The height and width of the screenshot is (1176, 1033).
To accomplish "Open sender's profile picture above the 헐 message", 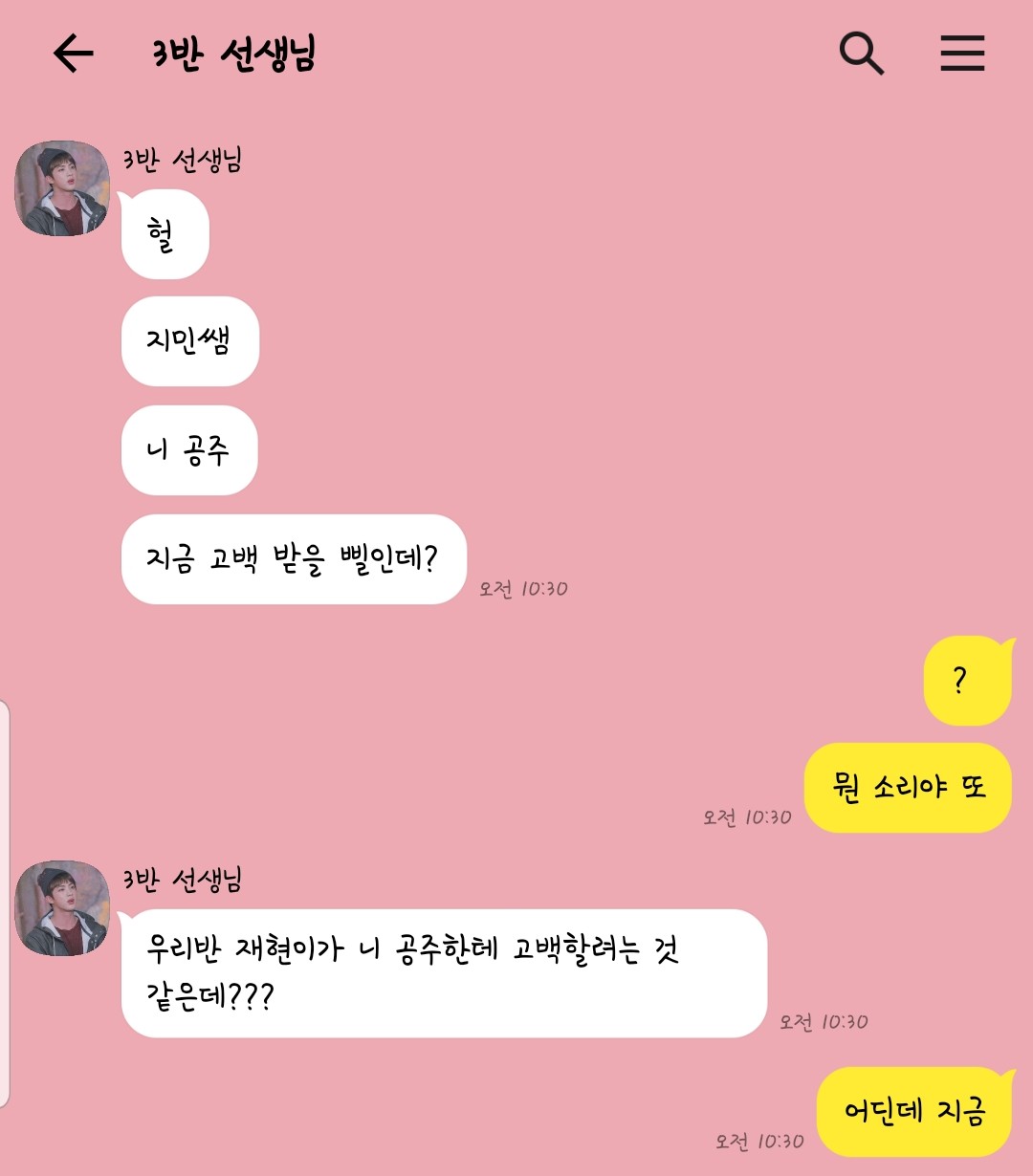I will [62, 188].
